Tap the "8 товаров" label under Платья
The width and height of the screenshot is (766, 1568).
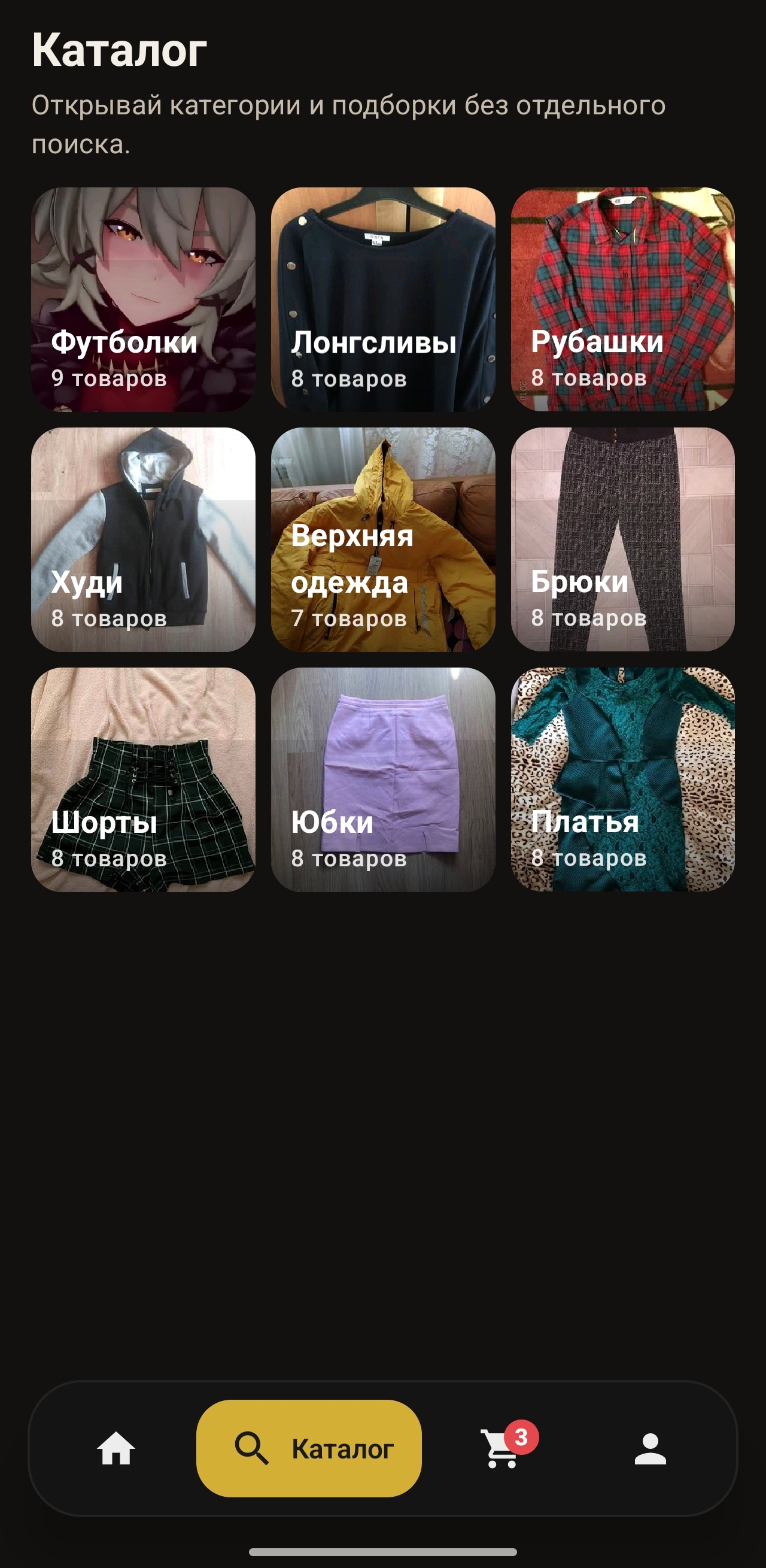point(589,861)
